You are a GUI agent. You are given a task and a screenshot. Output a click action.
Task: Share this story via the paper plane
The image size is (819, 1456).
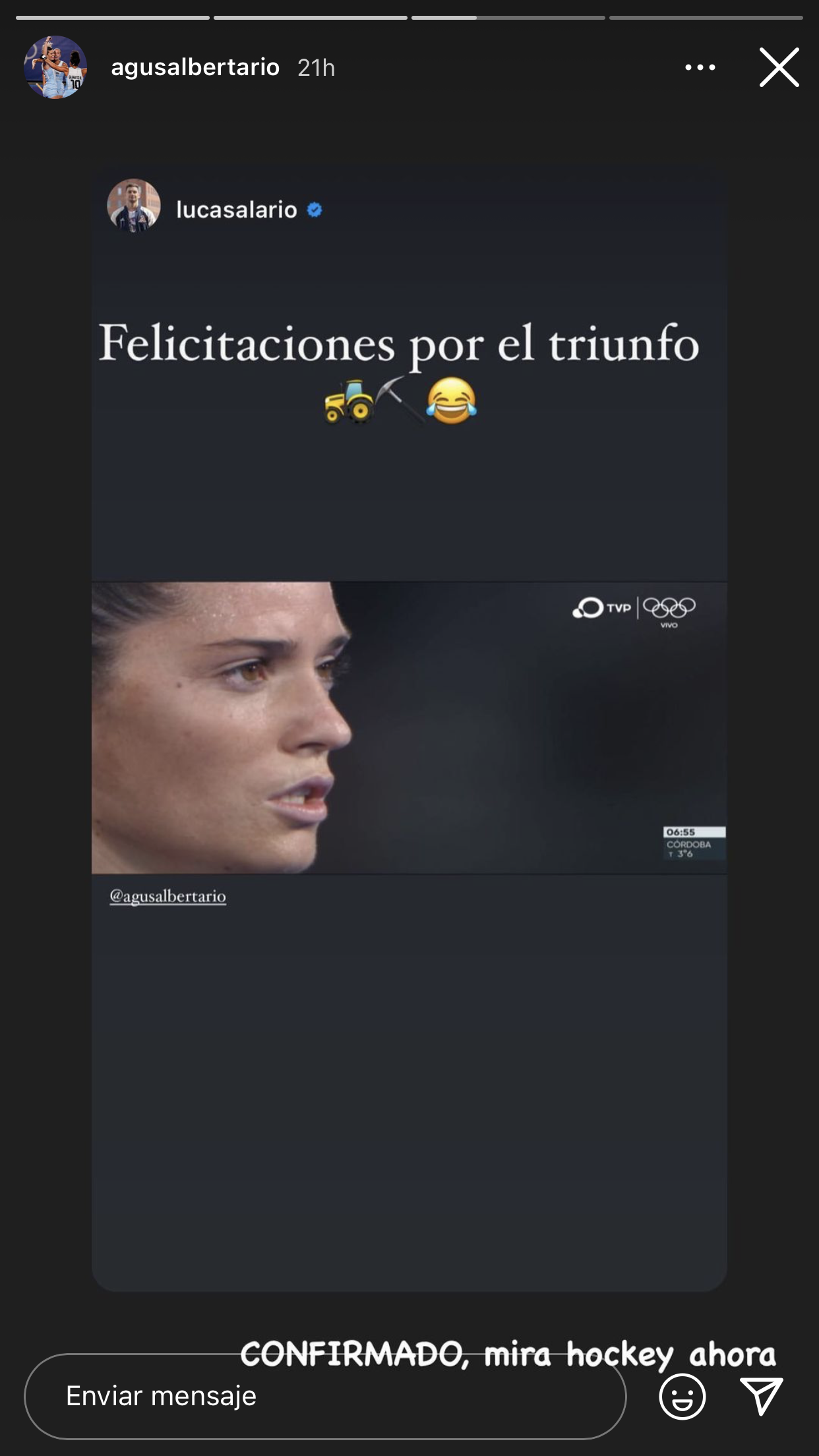coord(762,1397)
